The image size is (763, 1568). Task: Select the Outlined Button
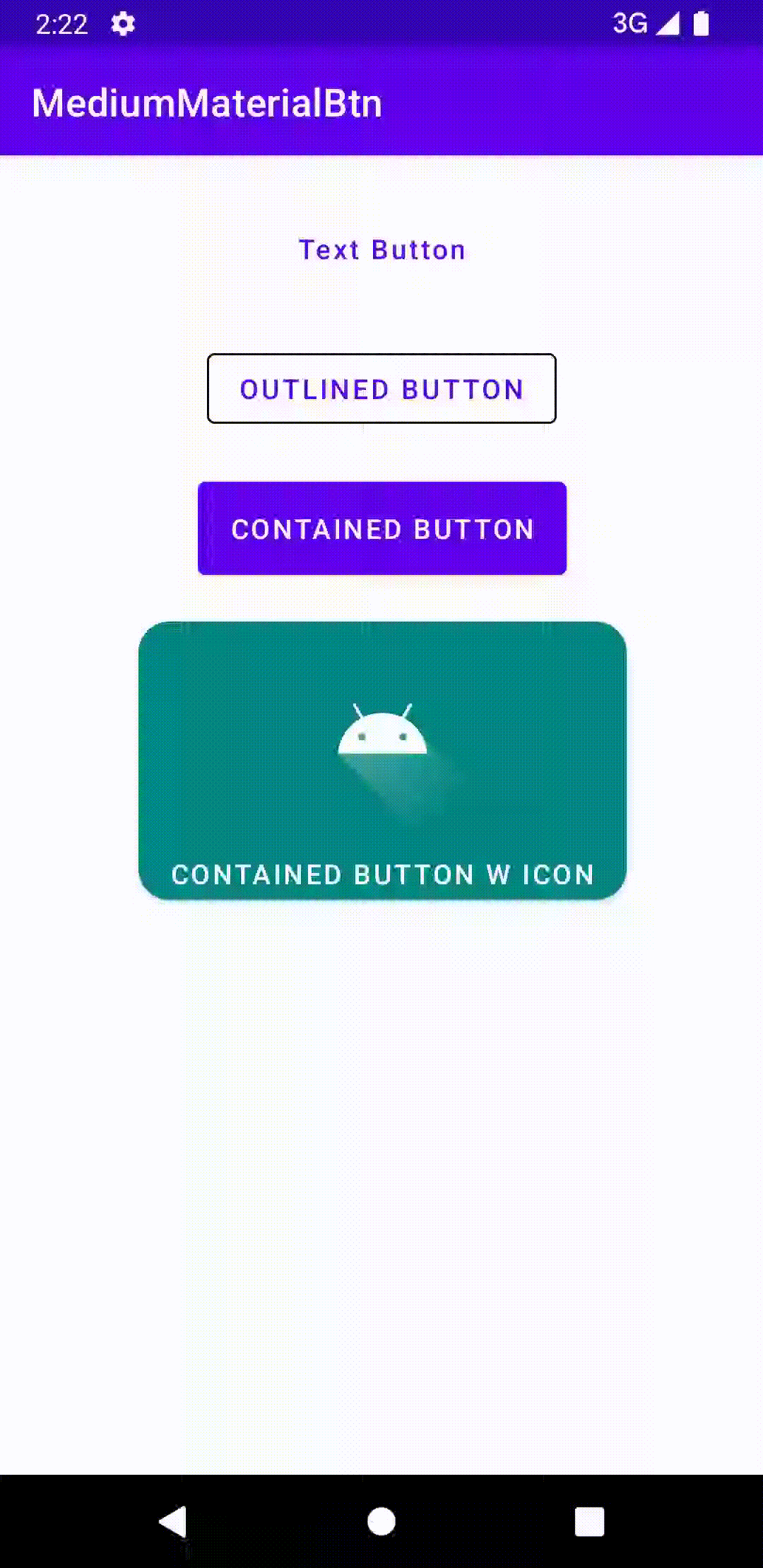point(381,388)
